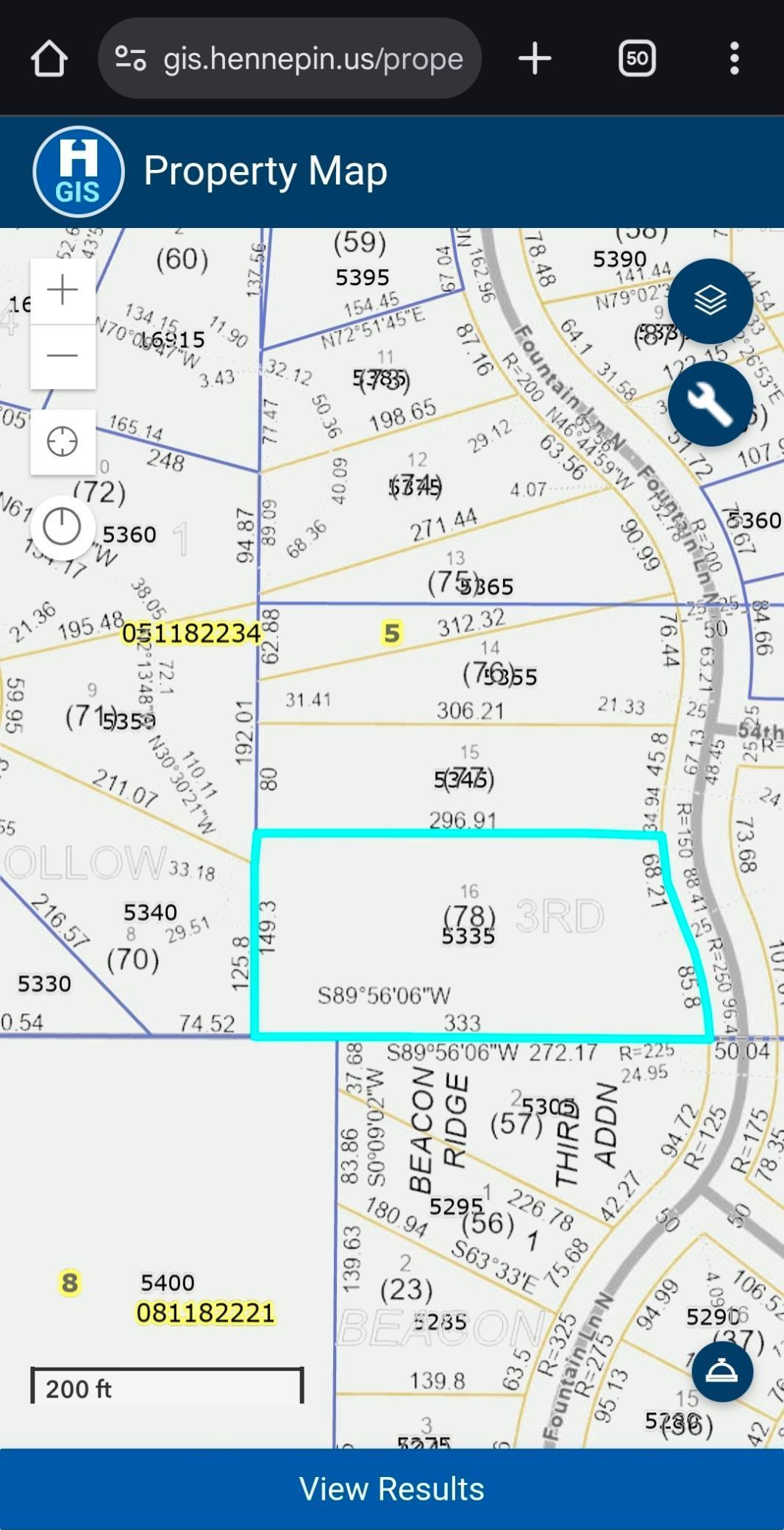Open the browser overflow menu
The width and height of the screenshot is (784, 1530).
click(734, 58)
